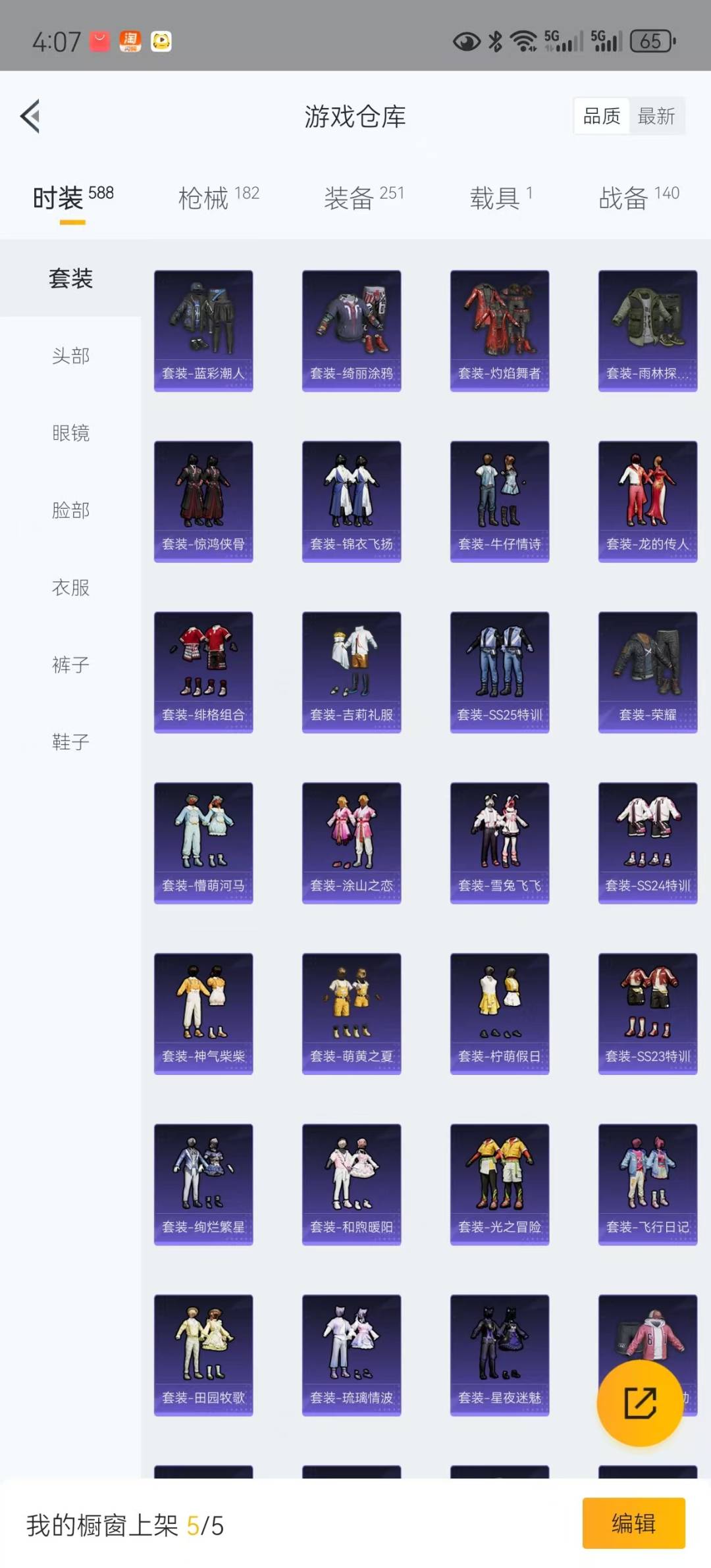The height and width of the screenshot is (1568, 711).
Task: View the 套装-光之冒险 outfit
Action: tap(500, 1184)
